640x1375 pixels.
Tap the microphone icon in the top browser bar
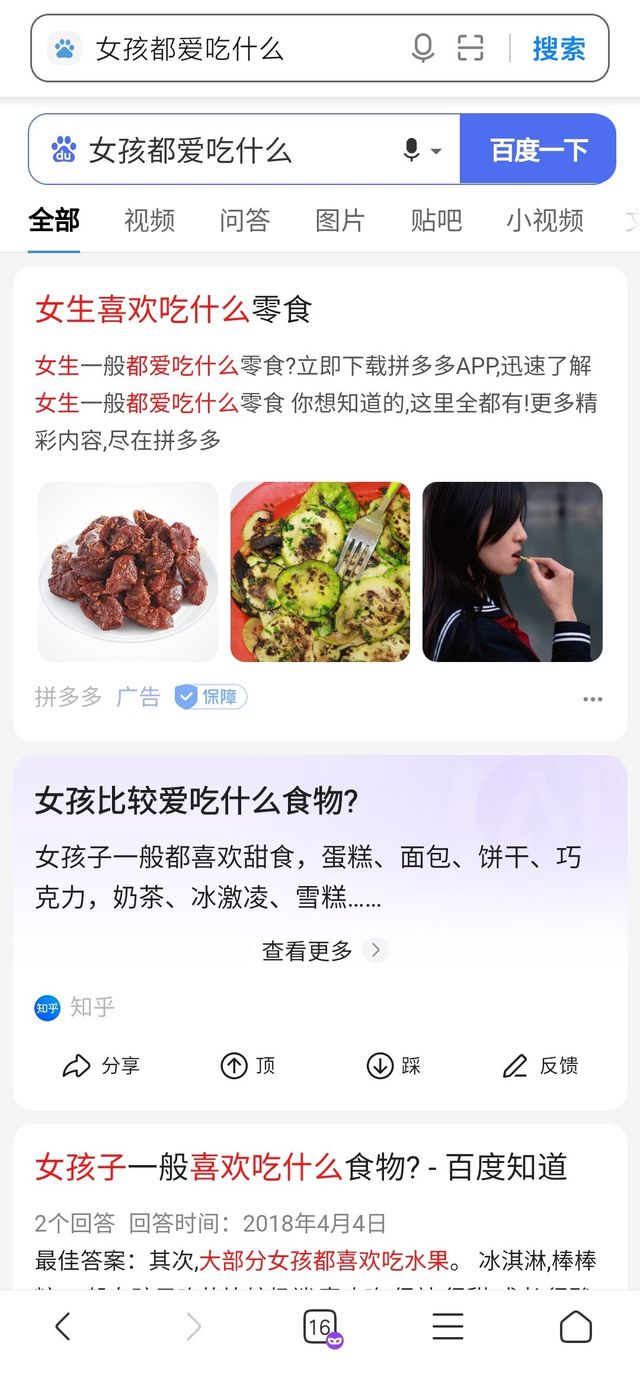coord(423,48)
